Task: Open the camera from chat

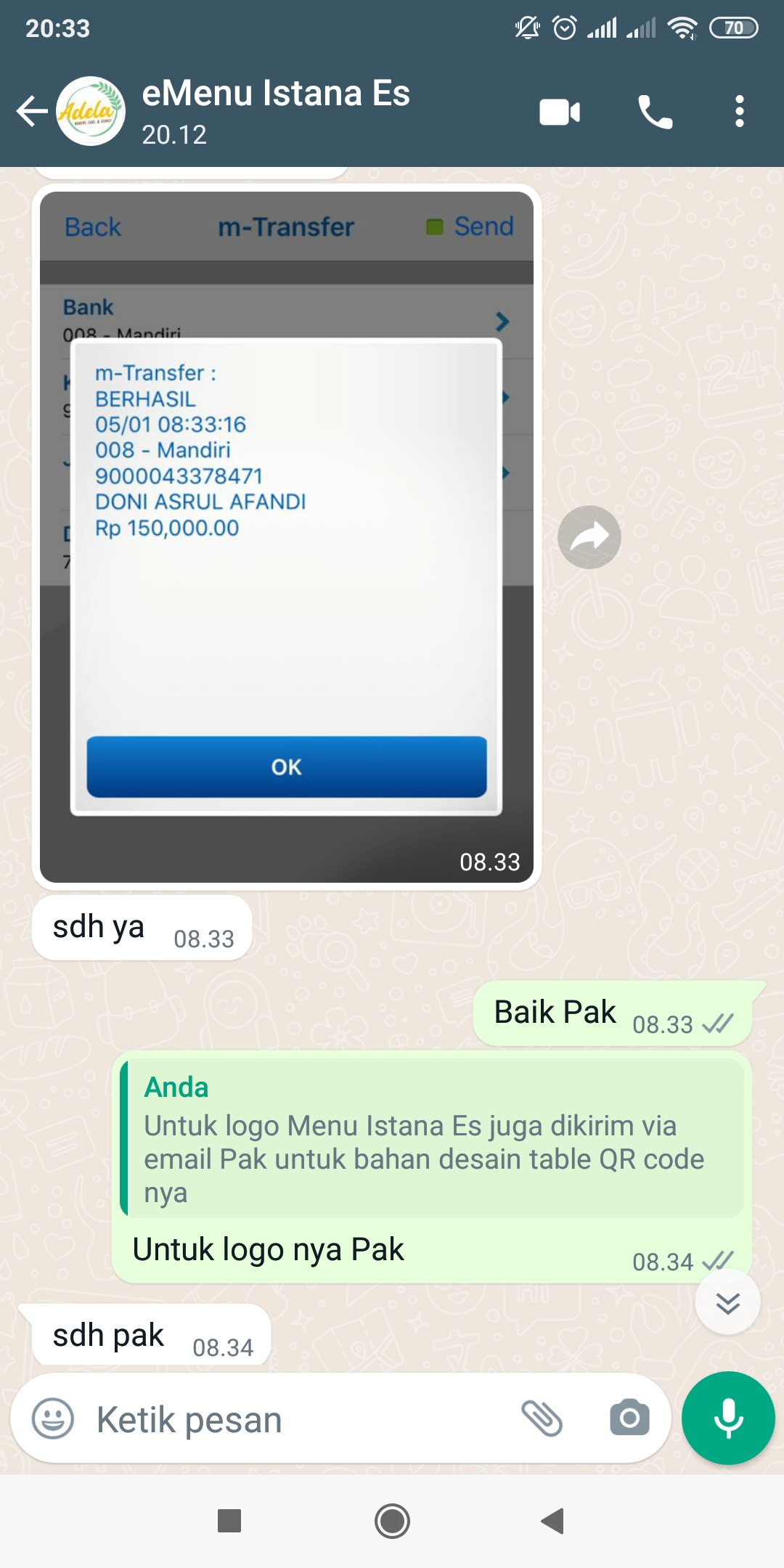Action: tap(629, 1418)
